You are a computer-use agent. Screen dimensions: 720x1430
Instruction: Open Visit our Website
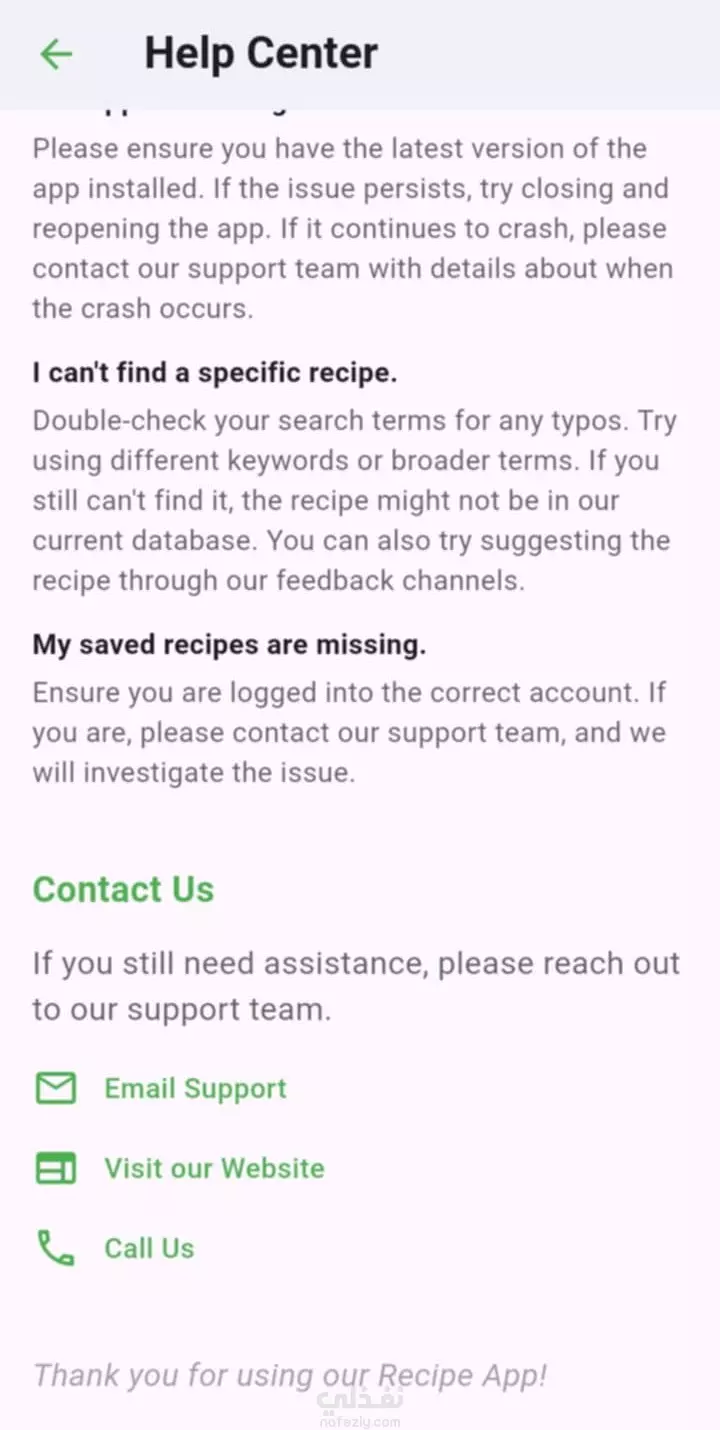pos(180,1168)
